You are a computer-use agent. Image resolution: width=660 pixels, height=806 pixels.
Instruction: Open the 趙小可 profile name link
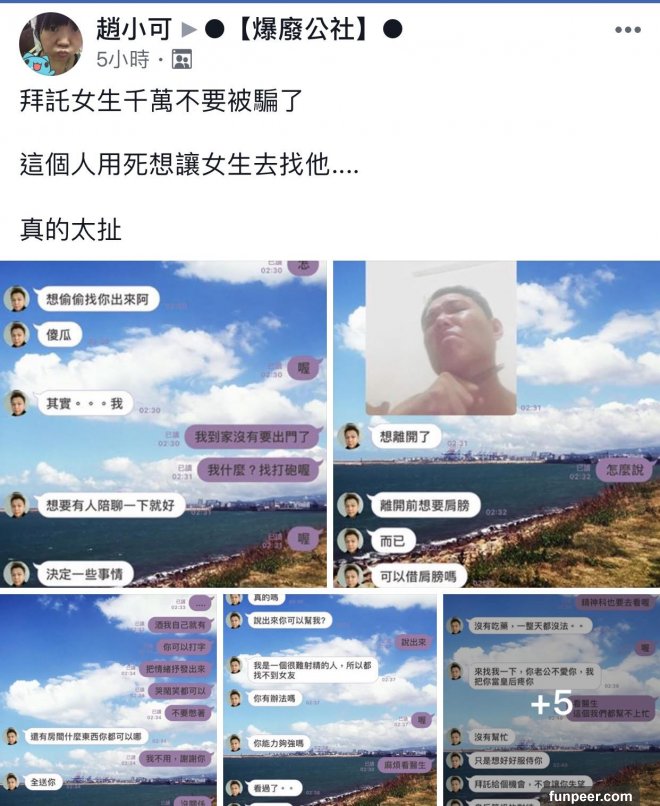click(134, 29)
